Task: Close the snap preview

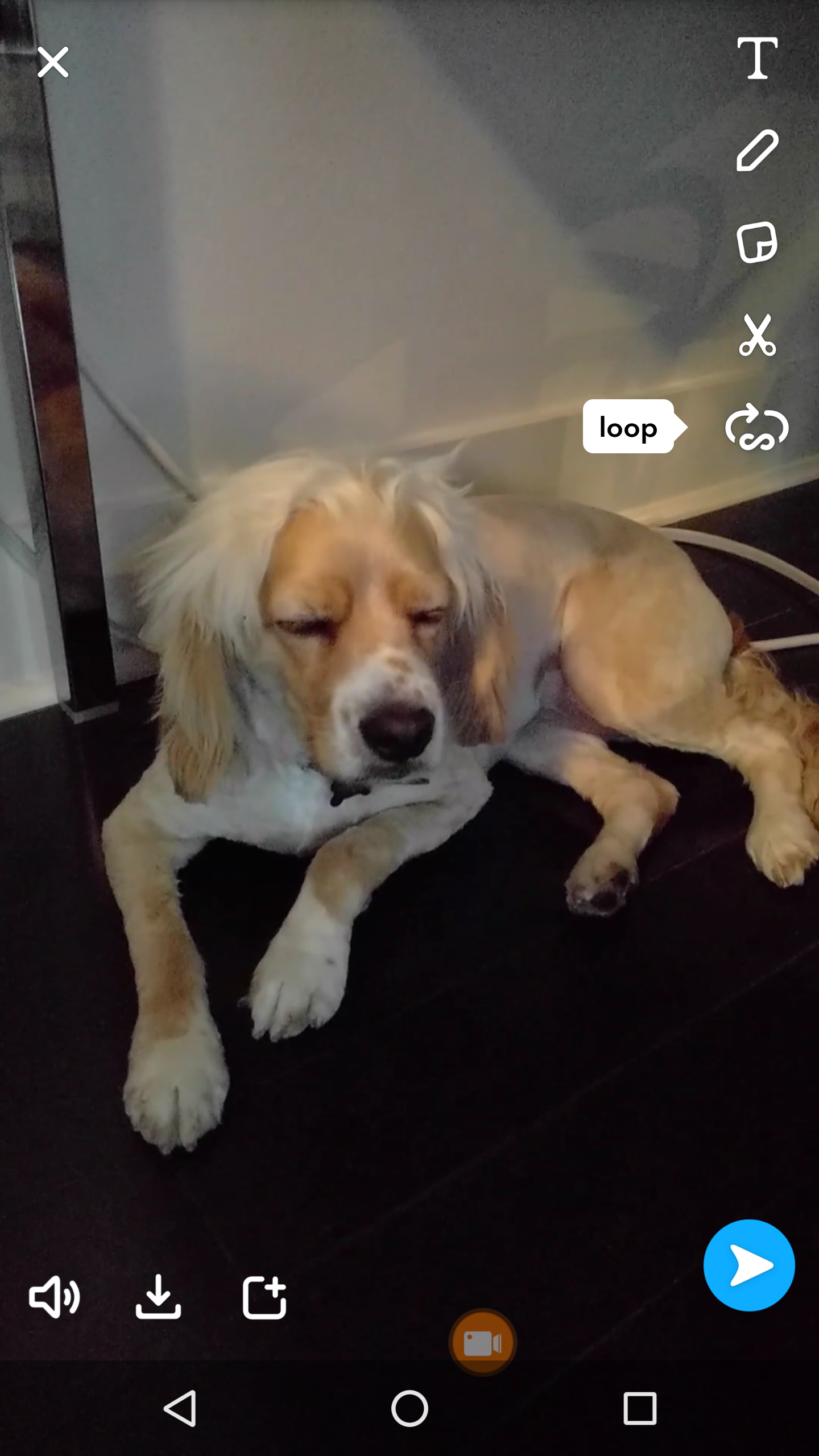Action: (53, 62)
